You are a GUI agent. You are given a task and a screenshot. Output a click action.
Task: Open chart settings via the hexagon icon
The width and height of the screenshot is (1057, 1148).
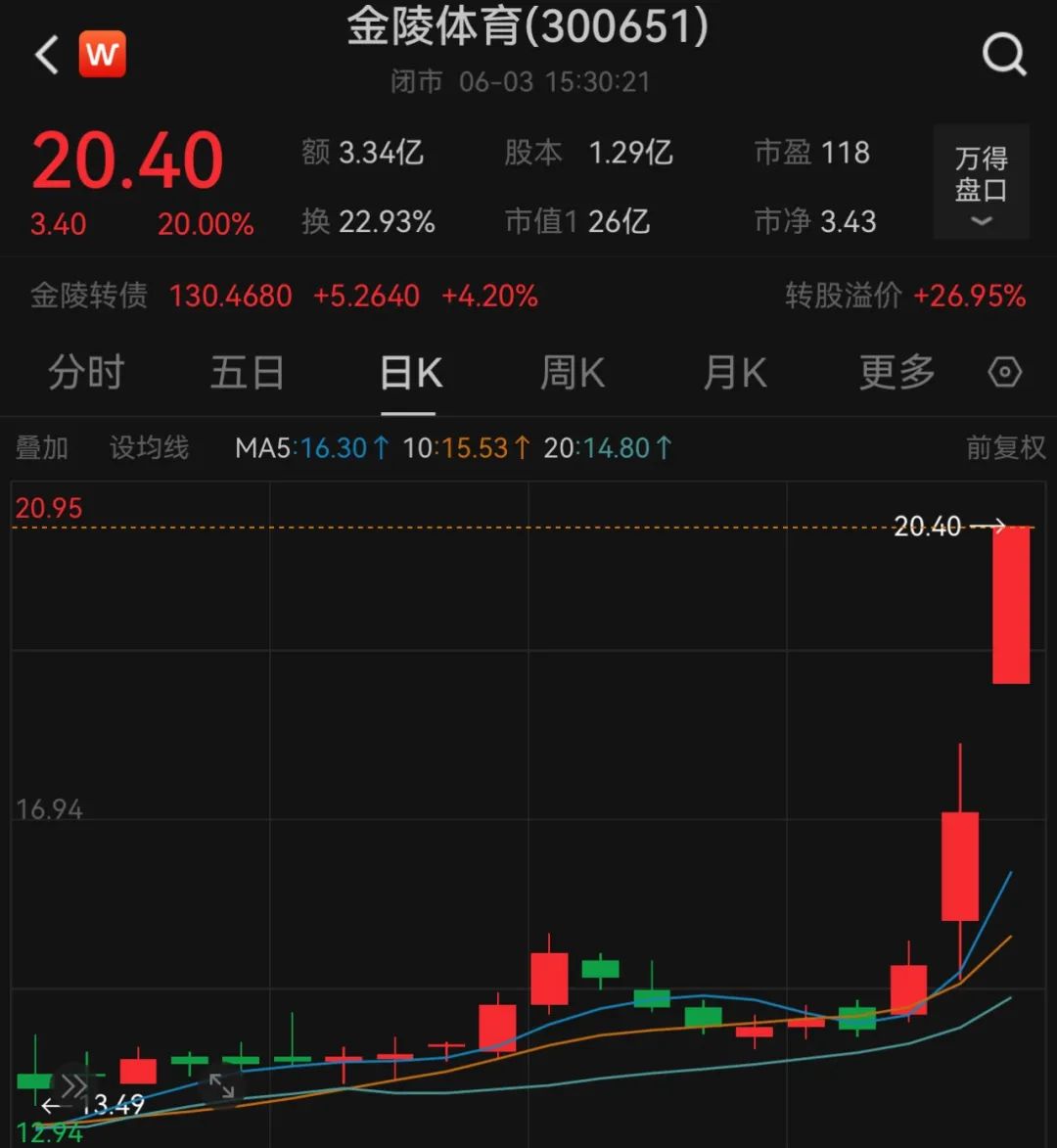pos(1004,373)
